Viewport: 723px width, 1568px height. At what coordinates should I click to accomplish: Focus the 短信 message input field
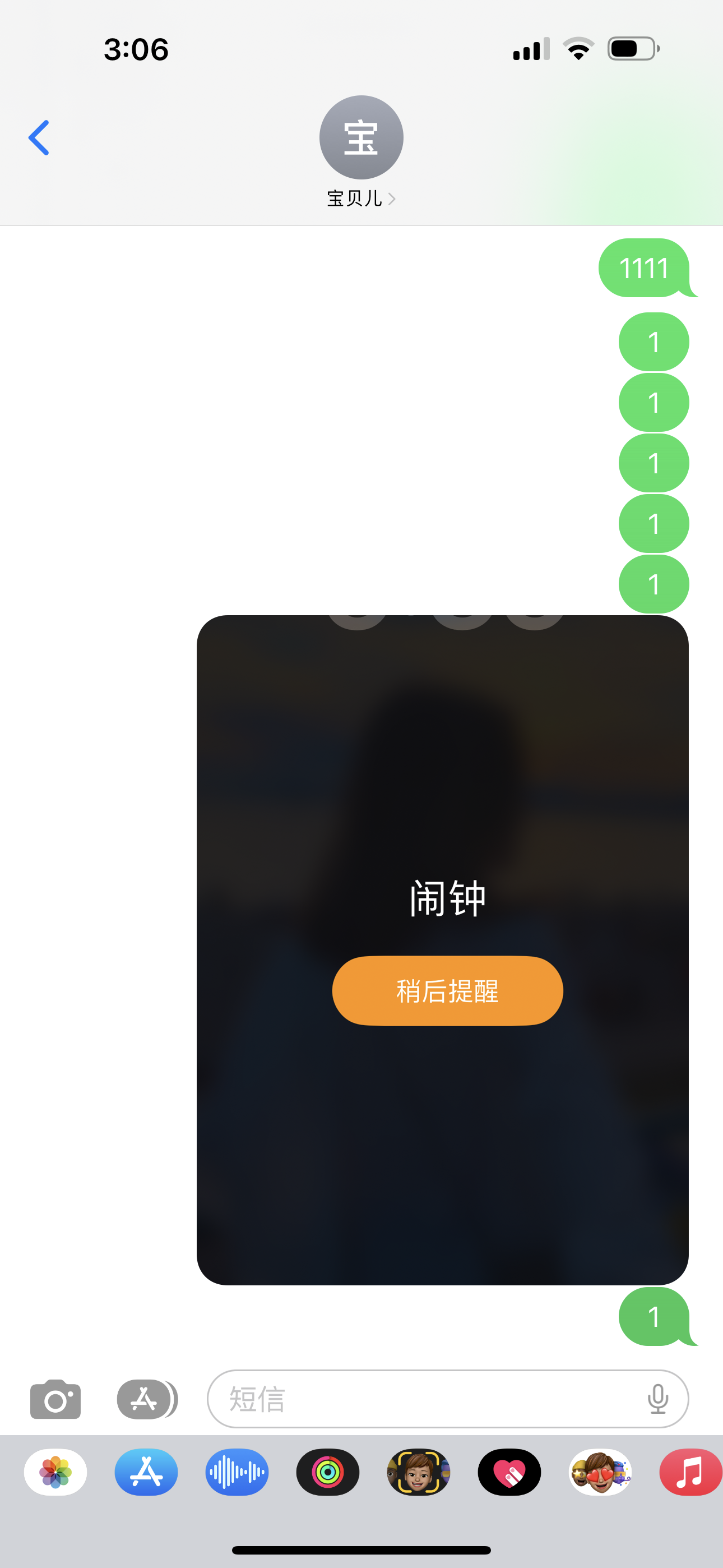tap(426, 1399)
